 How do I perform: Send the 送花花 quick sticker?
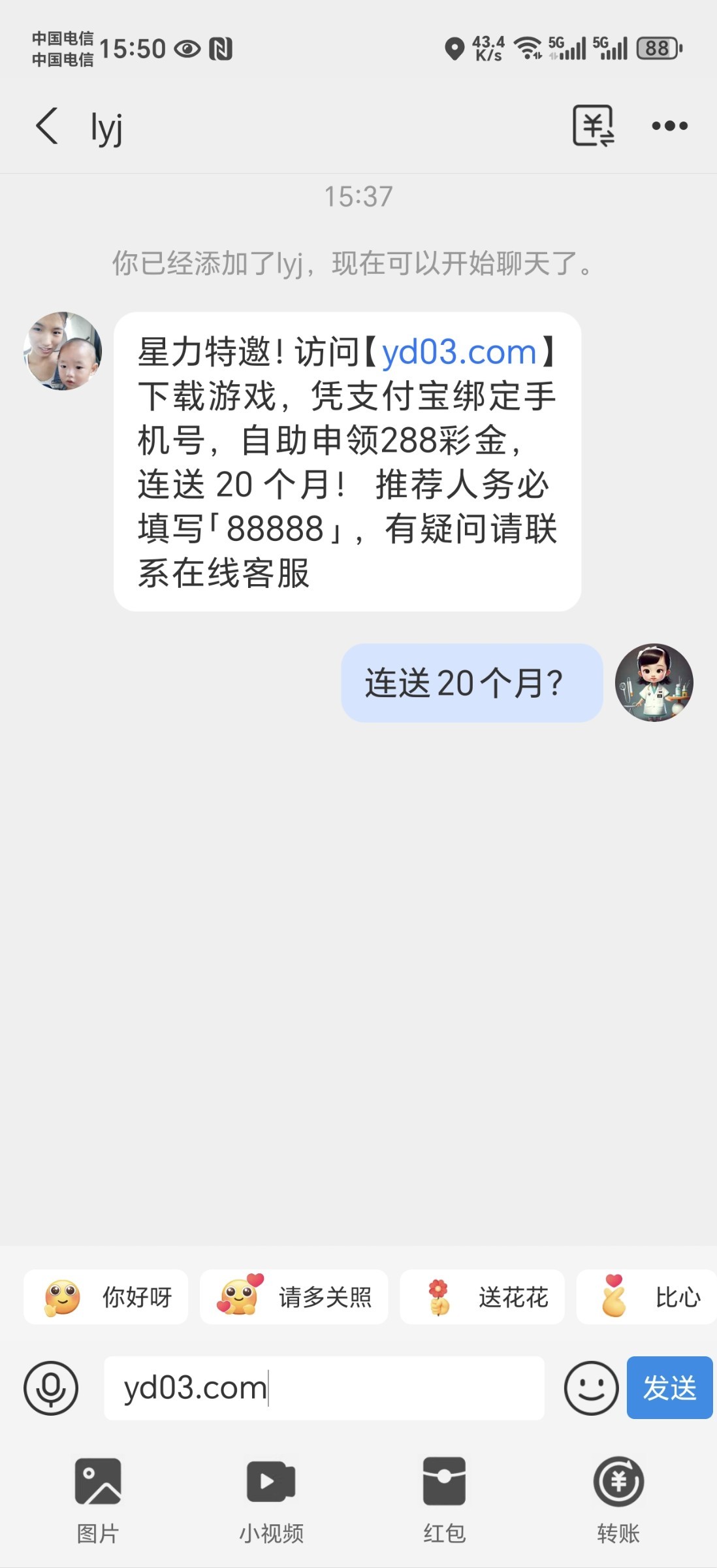(x=482, y=1297)
